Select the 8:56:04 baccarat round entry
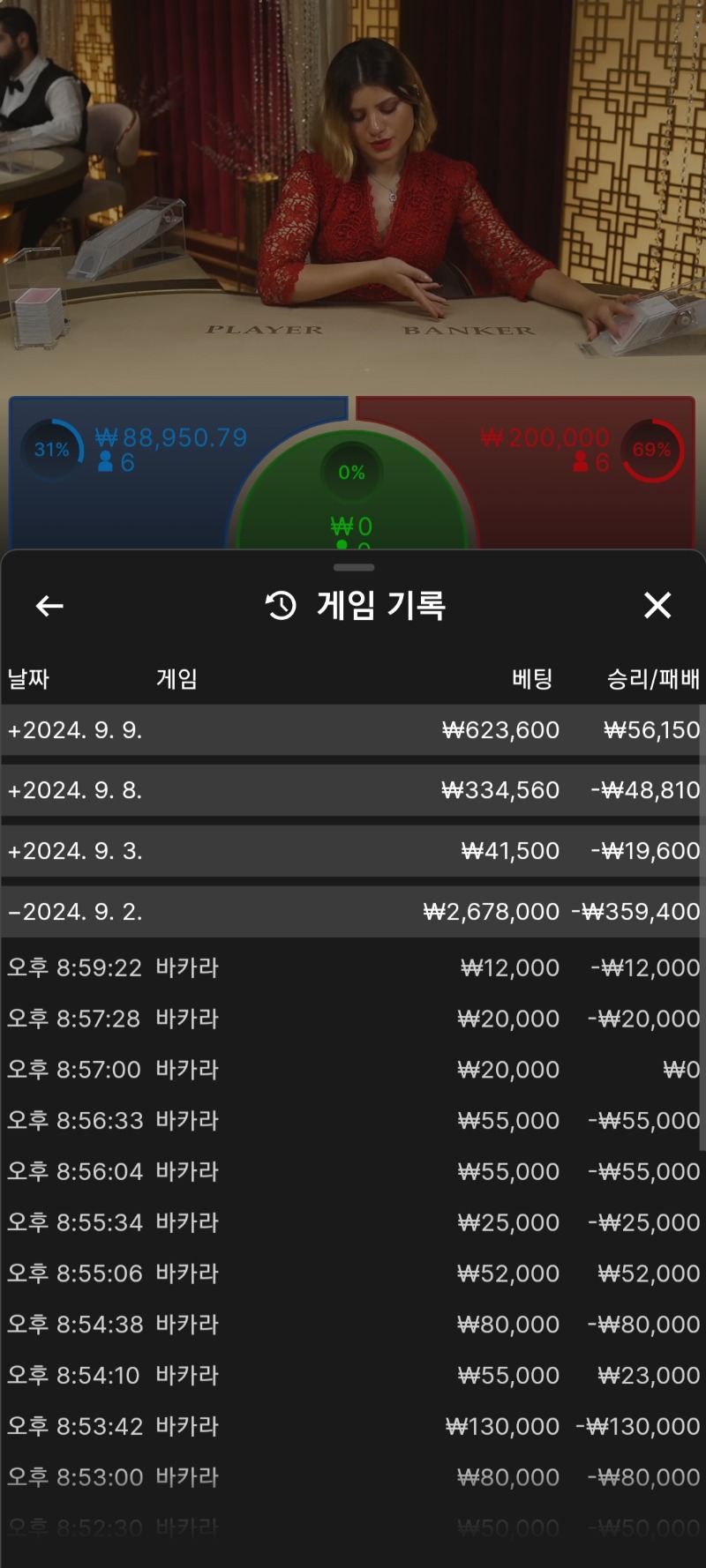Image resolution: width=706 pixels, height=1568 pixels. pos(351,1172)
